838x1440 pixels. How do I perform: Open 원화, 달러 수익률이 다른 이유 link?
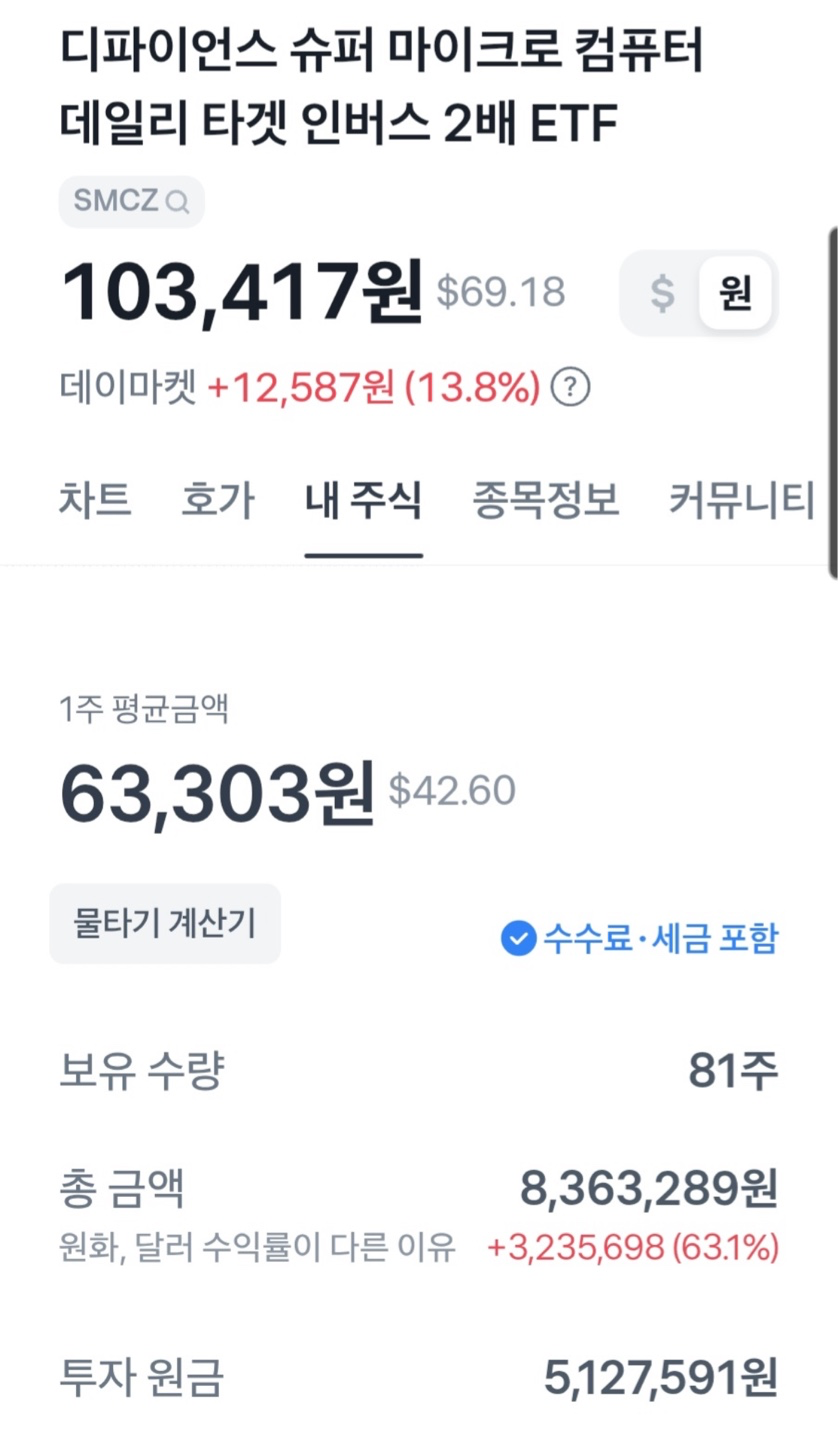(258, 1247)
